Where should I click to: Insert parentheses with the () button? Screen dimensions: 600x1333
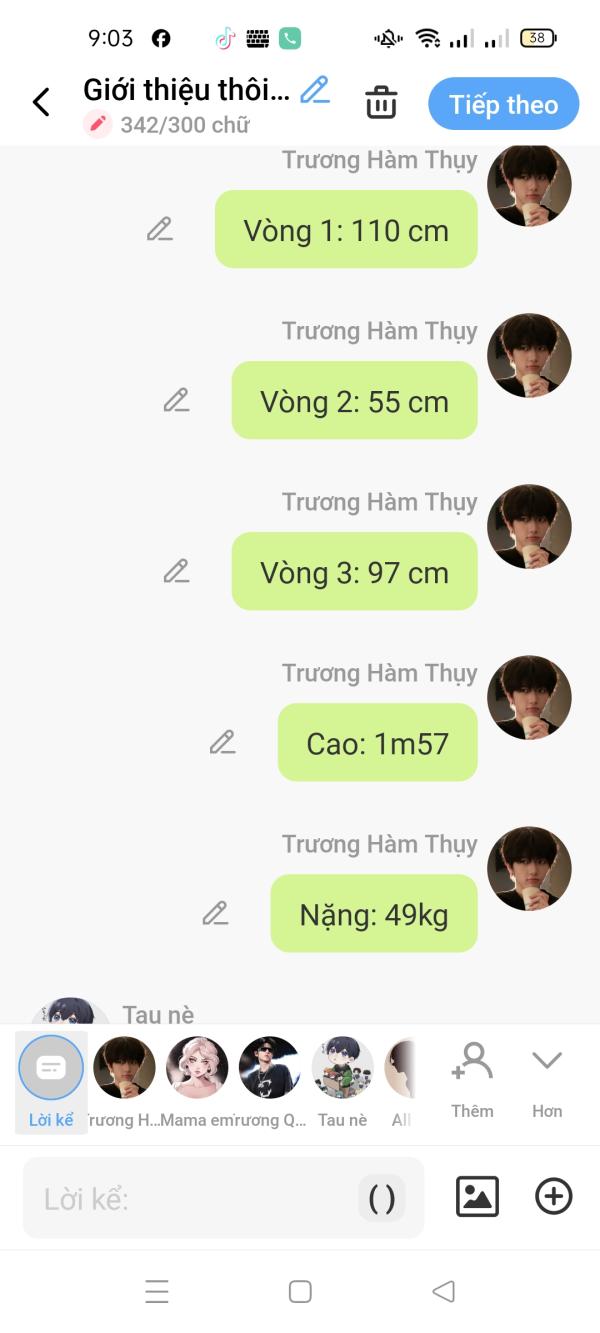click(x=382, y=1198)
